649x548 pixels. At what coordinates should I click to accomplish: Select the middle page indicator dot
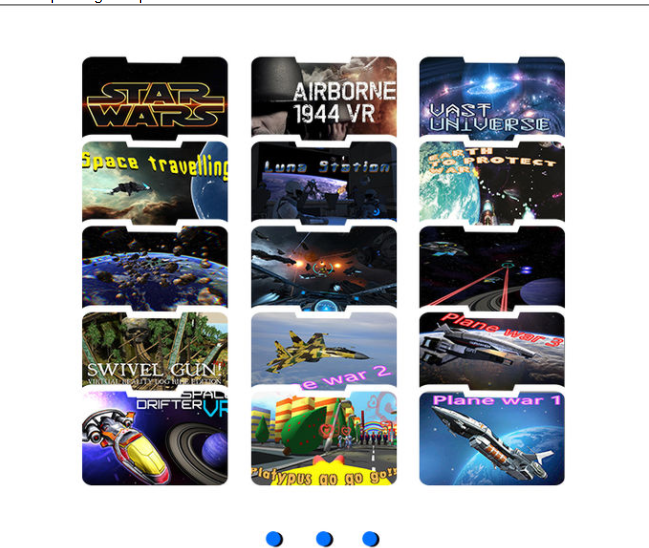(x=324, y=539)
